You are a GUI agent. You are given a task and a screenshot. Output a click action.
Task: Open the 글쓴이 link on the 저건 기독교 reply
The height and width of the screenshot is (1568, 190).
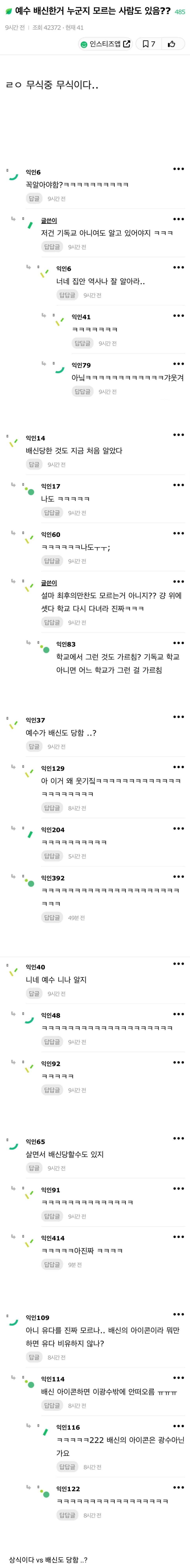click(49, 220)
